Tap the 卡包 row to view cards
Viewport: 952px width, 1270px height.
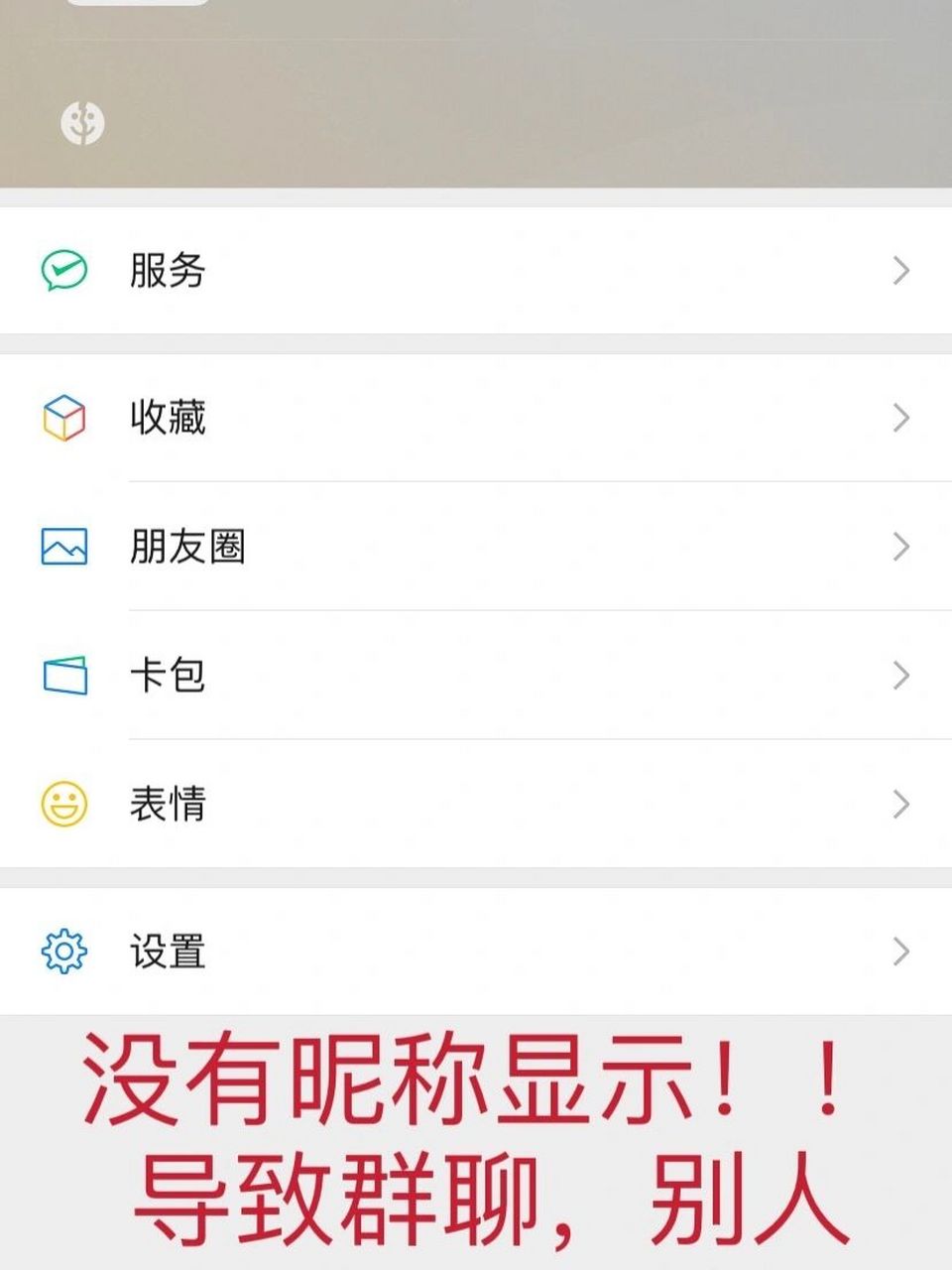167,675
